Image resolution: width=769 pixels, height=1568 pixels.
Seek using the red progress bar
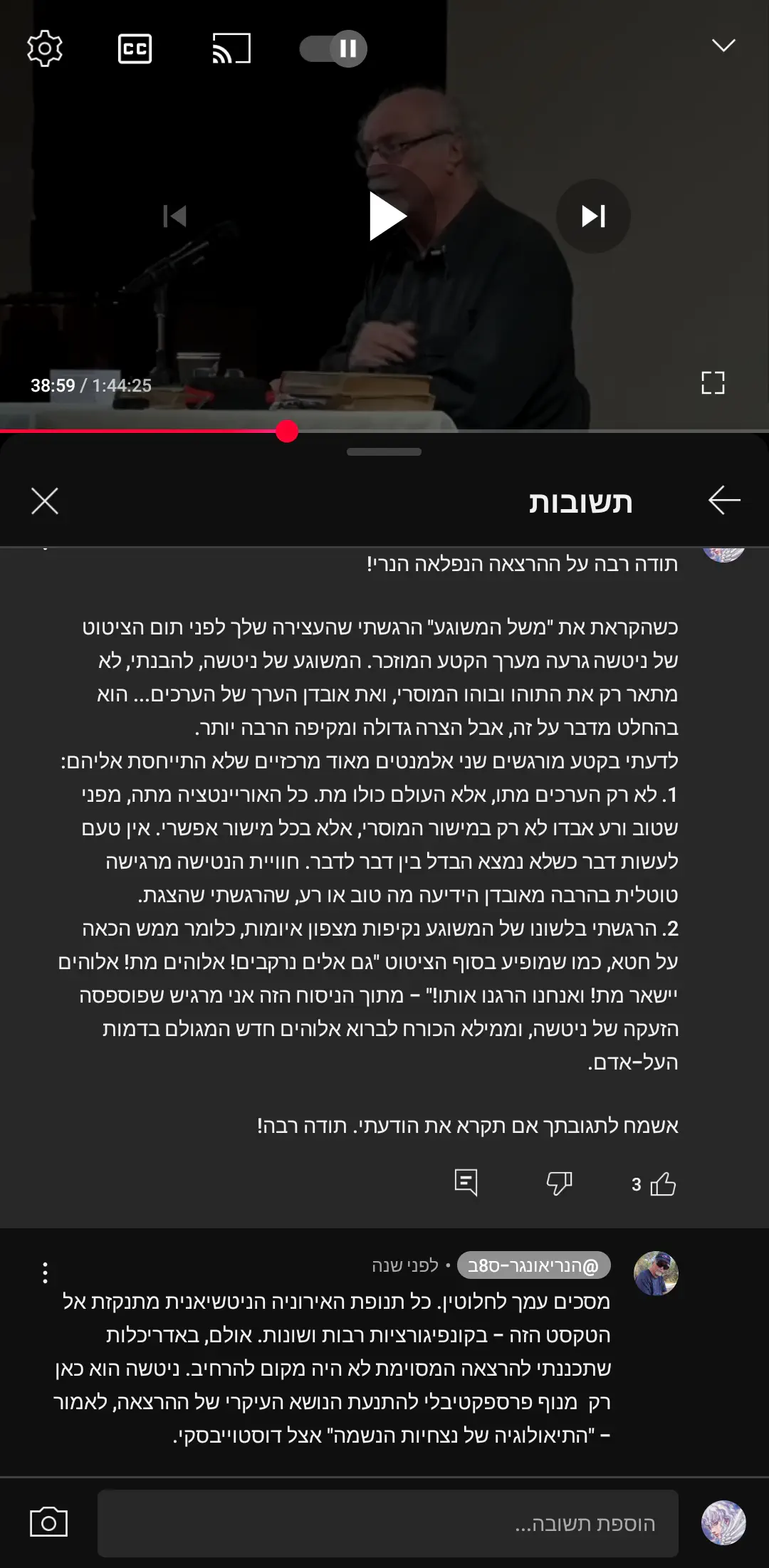287,432
